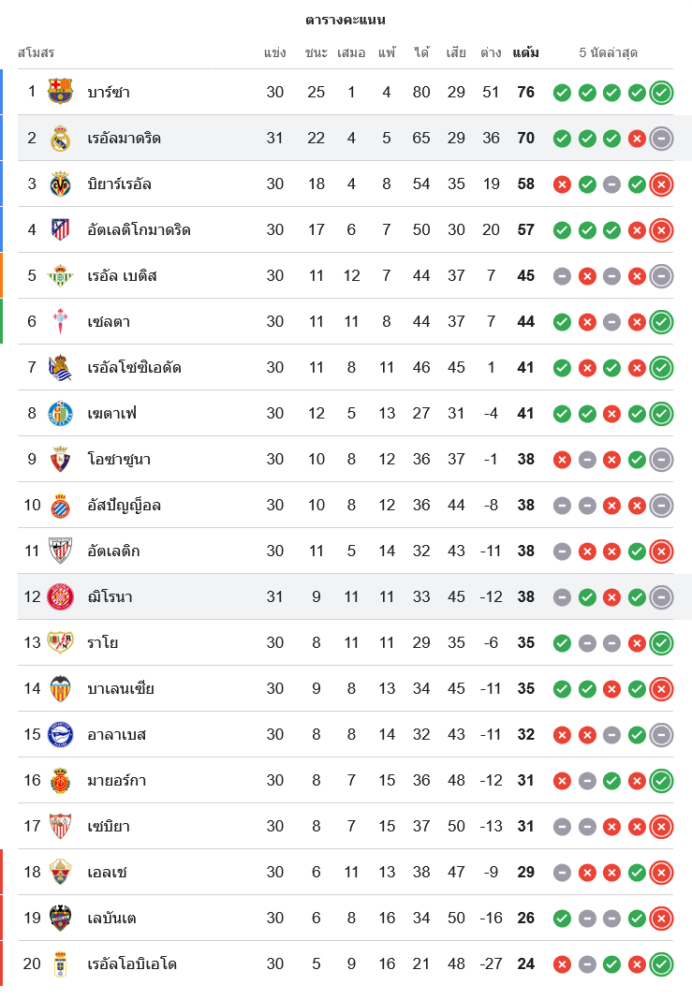
Task: Select the เซบิยา row
Action: (x=109, y=827)
